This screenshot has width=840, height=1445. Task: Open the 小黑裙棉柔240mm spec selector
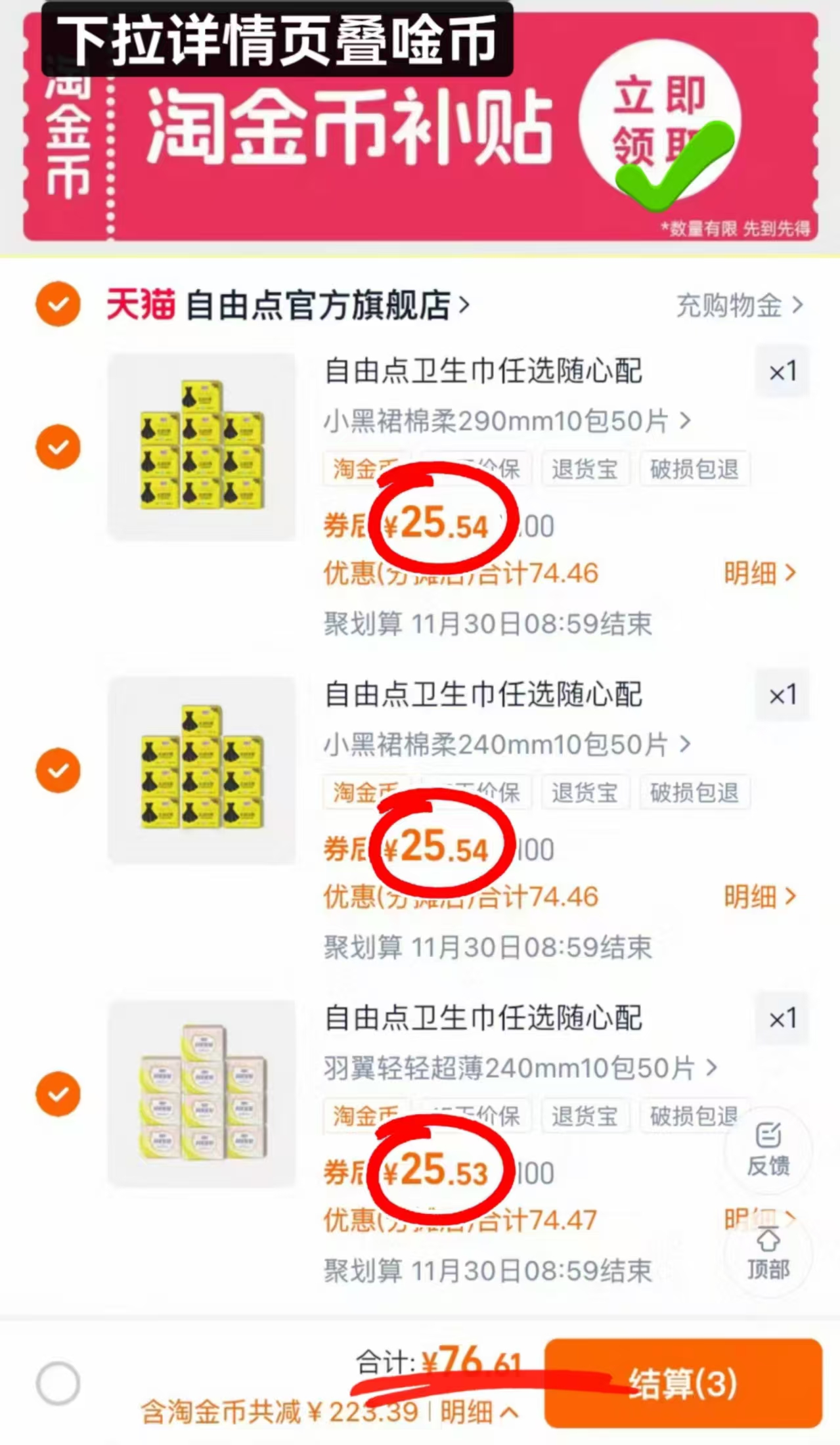coord(506,744)
